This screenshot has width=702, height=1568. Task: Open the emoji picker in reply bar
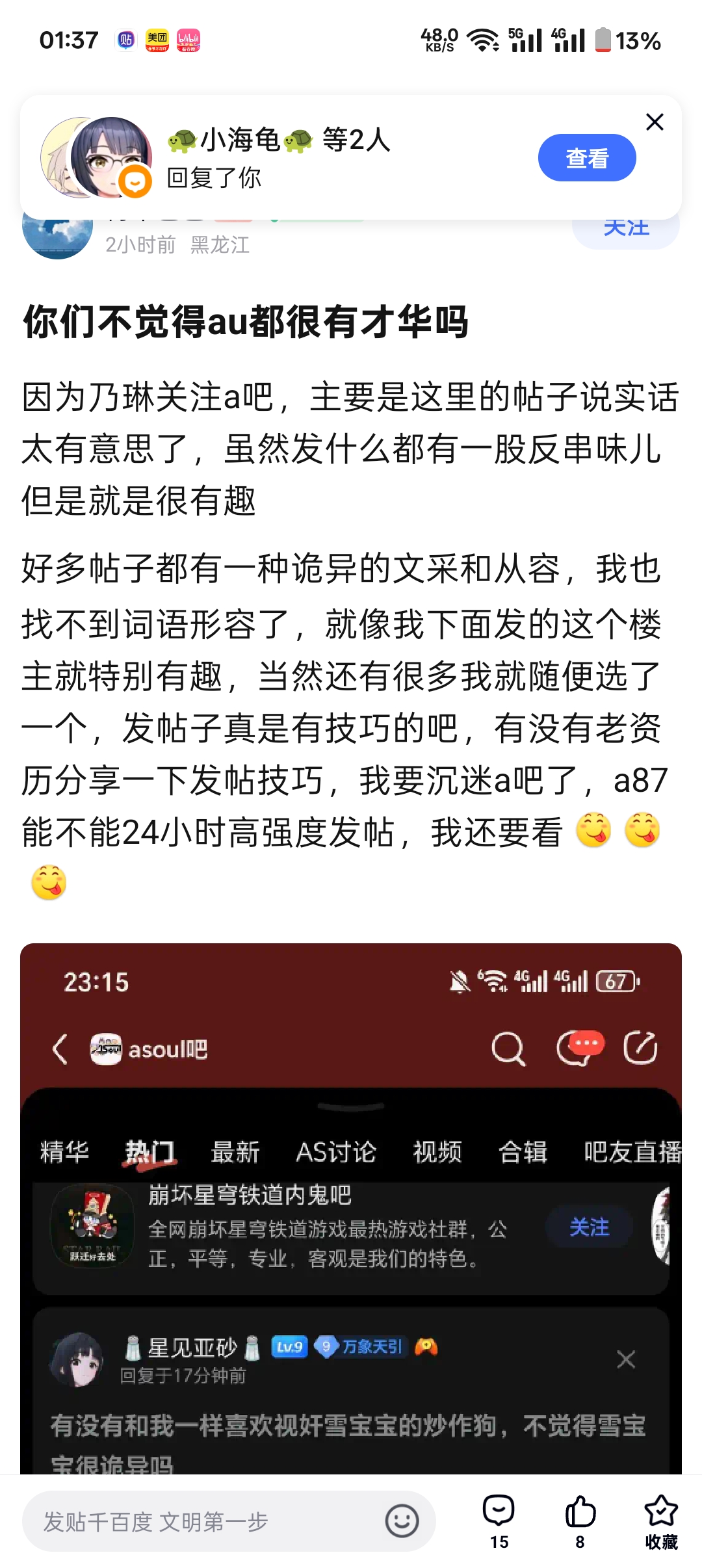402,1521
